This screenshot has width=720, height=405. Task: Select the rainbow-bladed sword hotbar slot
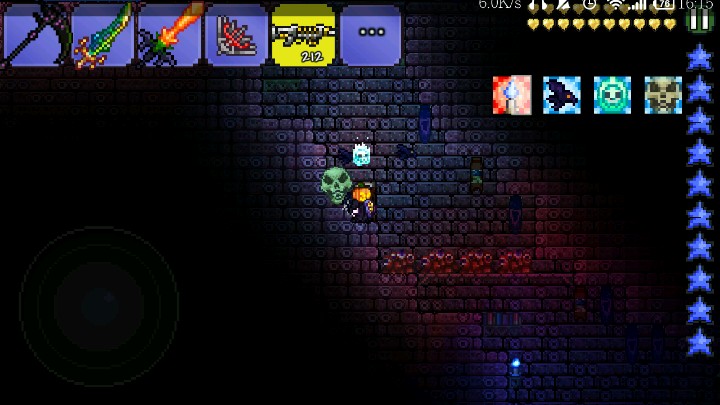102,35
